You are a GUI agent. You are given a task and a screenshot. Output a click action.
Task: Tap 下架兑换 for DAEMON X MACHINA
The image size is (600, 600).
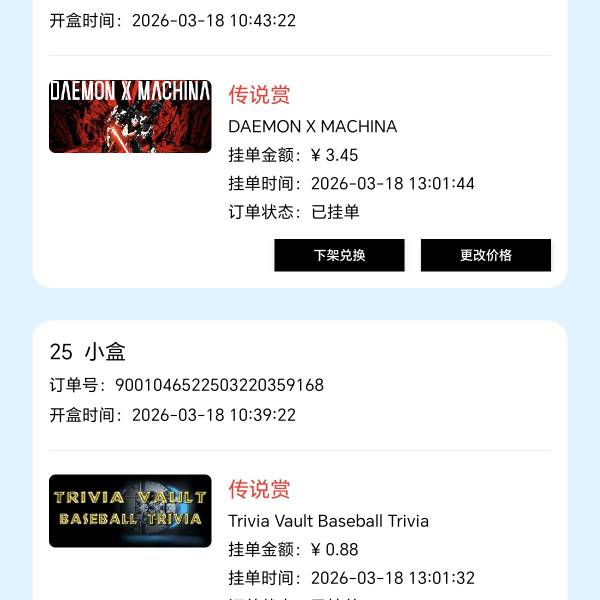coord(339,255)
